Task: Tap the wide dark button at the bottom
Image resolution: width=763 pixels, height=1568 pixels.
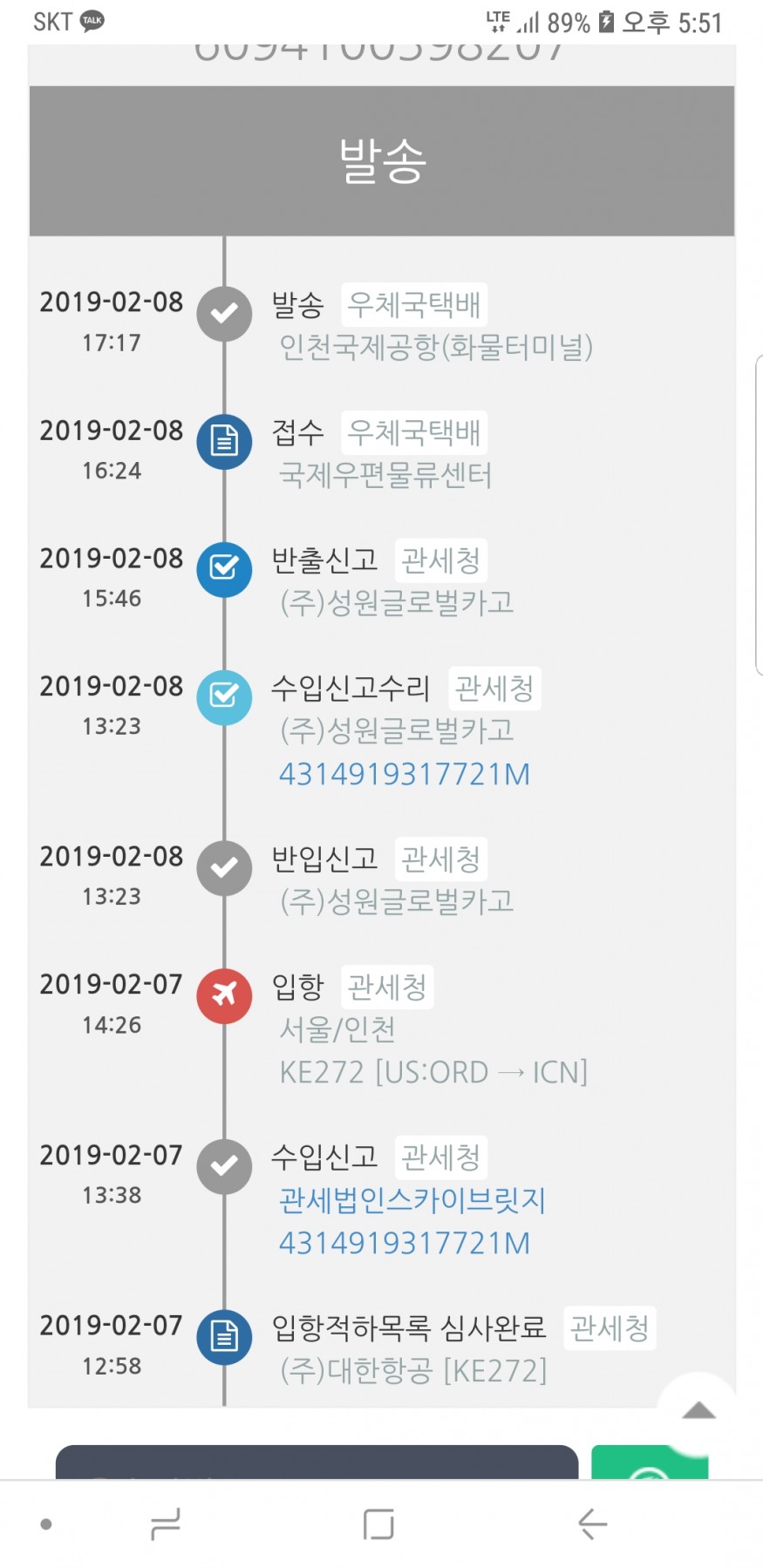Action: click(317, 1463)
